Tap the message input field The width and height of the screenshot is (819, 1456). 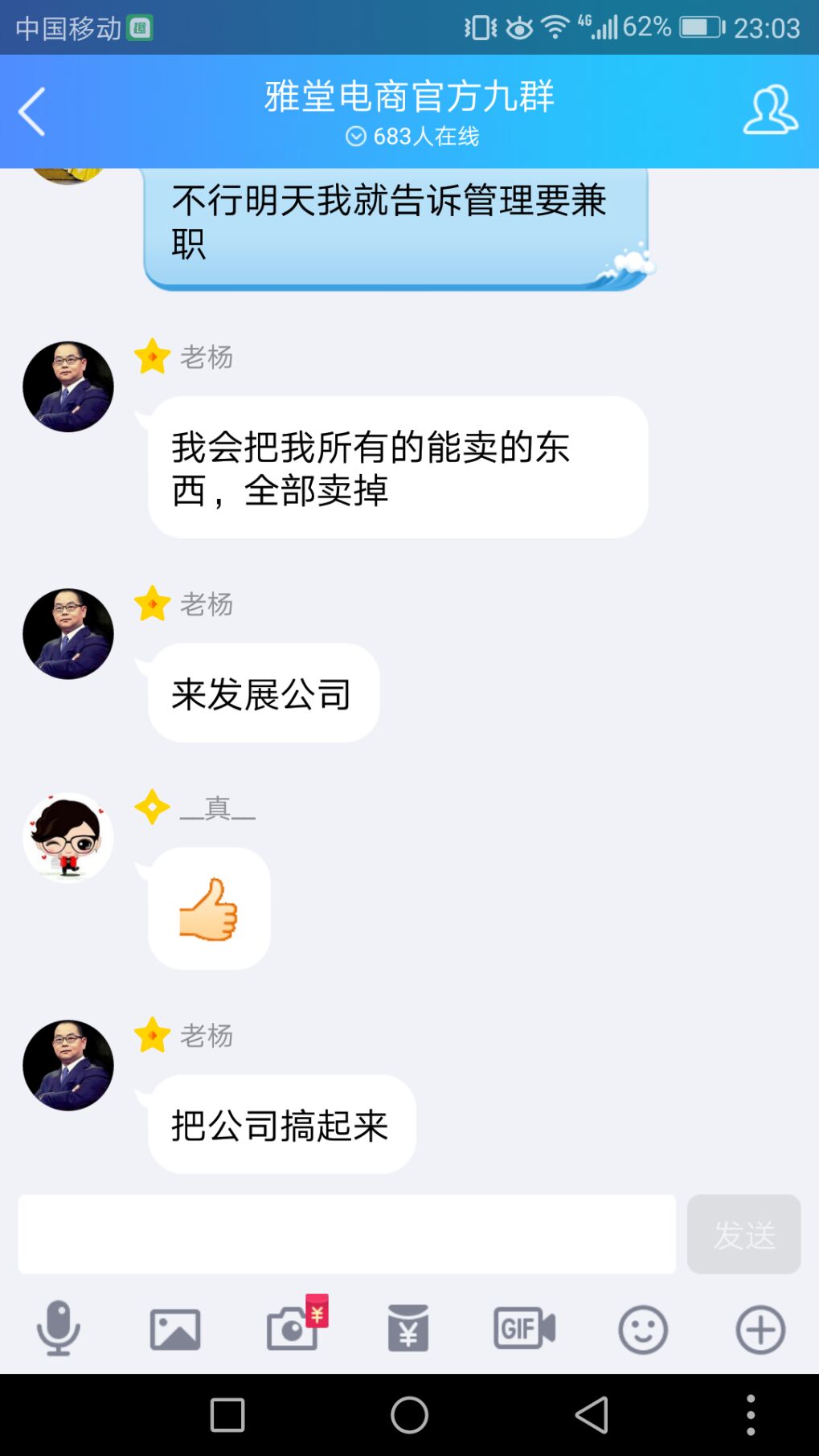(346, 1233)
